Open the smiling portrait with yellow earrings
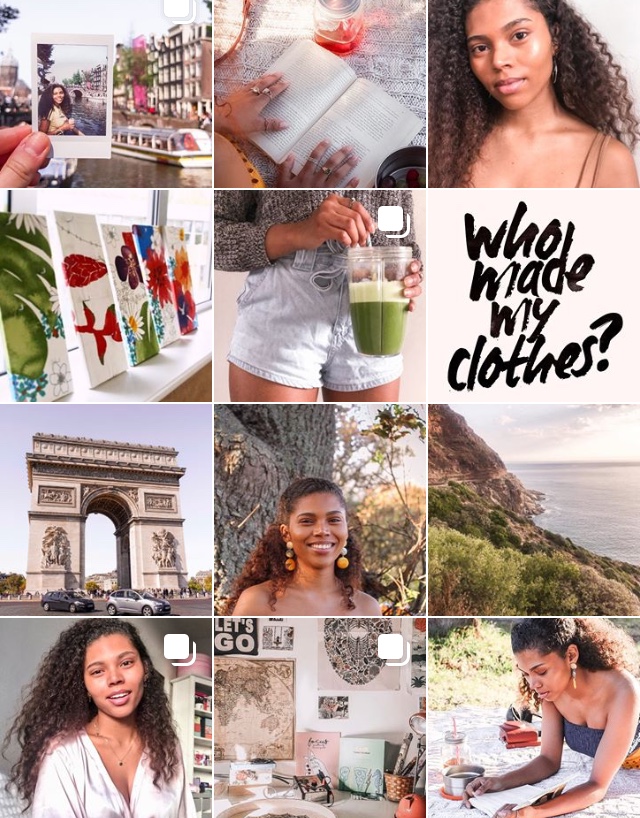This screenshot has width=640, height=818. 319,509
